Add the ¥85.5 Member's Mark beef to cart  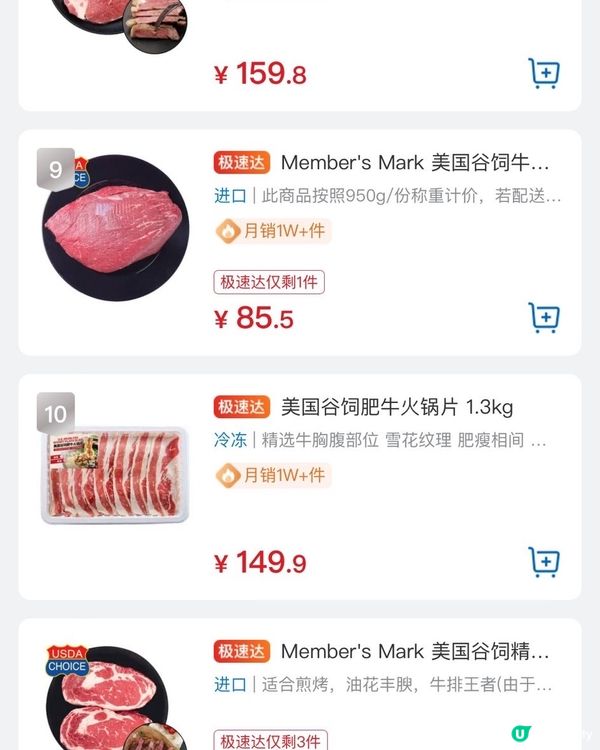[543, 317]
